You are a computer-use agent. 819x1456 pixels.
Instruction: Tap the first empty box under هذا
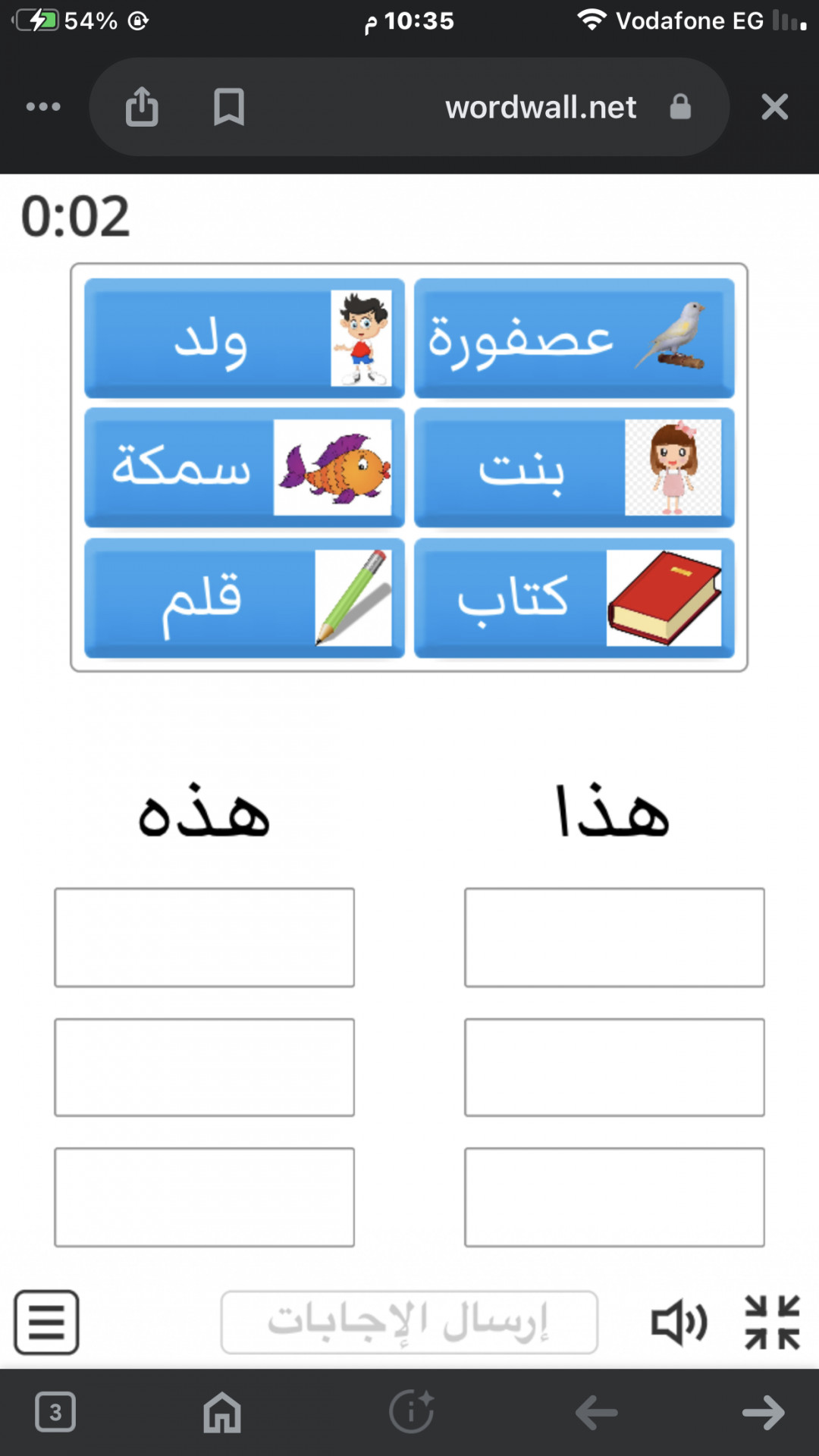(614, 937)
